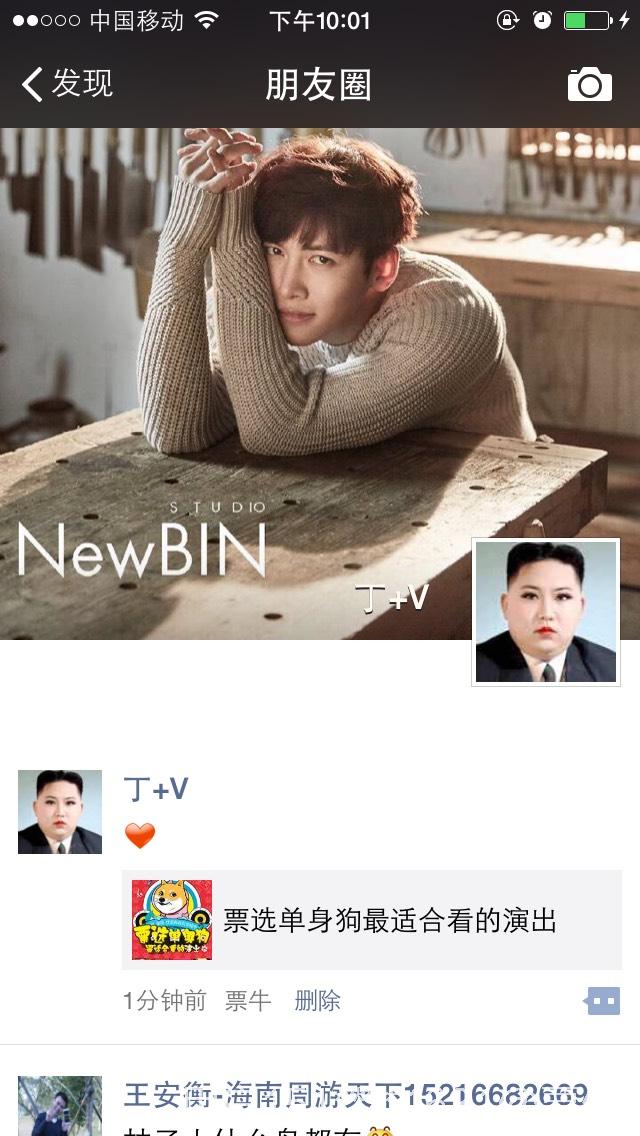Open the shared link 票选单身狗最适合看的演出
This screenshot has height=1136, width=640.
click(x=372, y=920)
